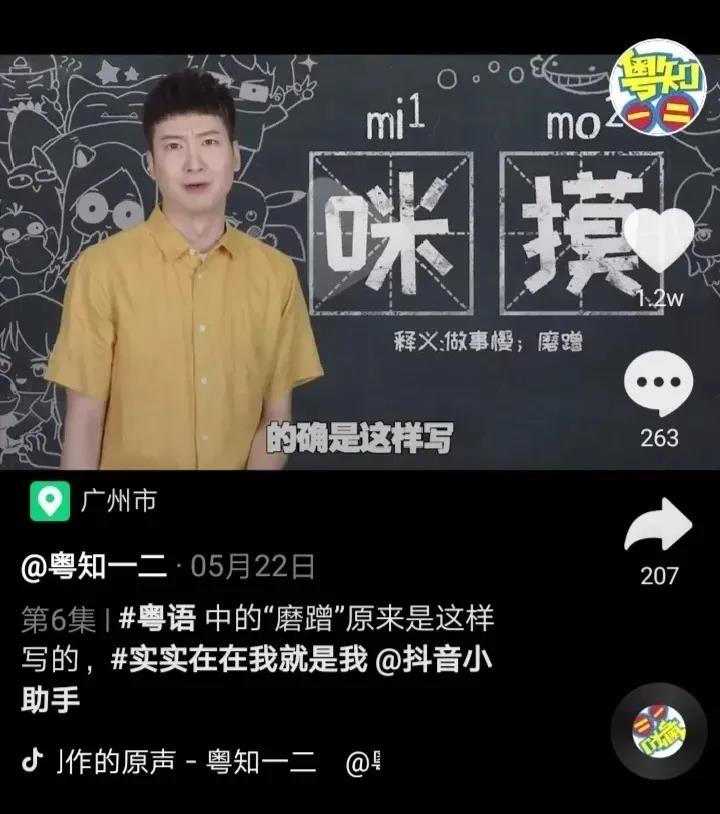
Task: Open @粤知一二 author name
Action: click(x=94, y=567)
